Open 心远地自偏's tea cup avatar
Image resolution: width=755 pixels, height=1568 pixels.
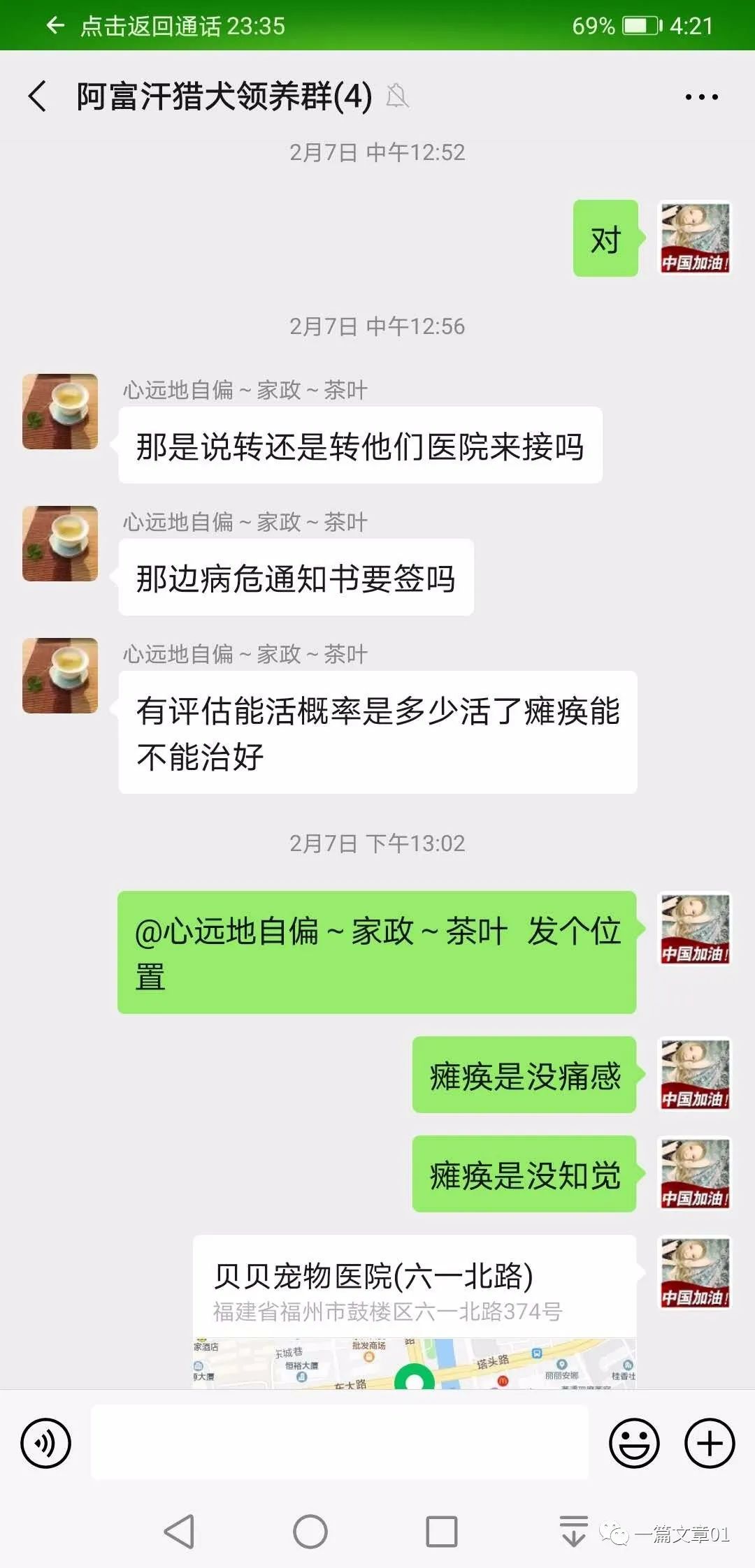[60, 412]
